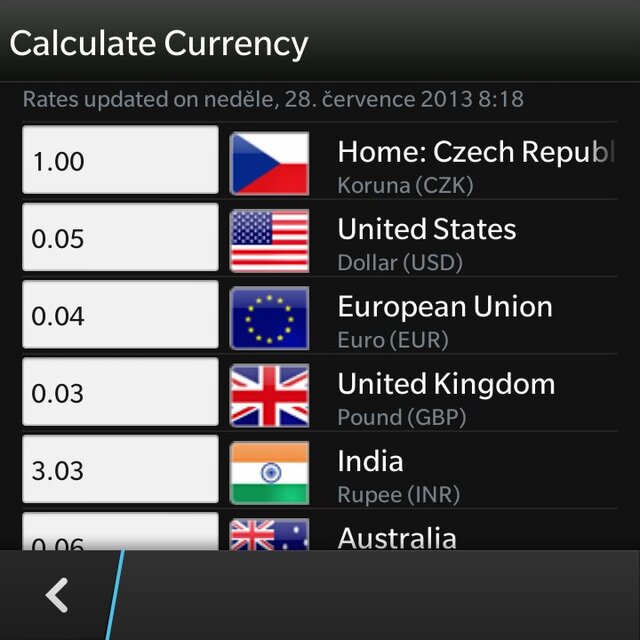Edit the US Dollar amount field
Image resolution: width=640 pixels, height=640 pixels.
120,238
